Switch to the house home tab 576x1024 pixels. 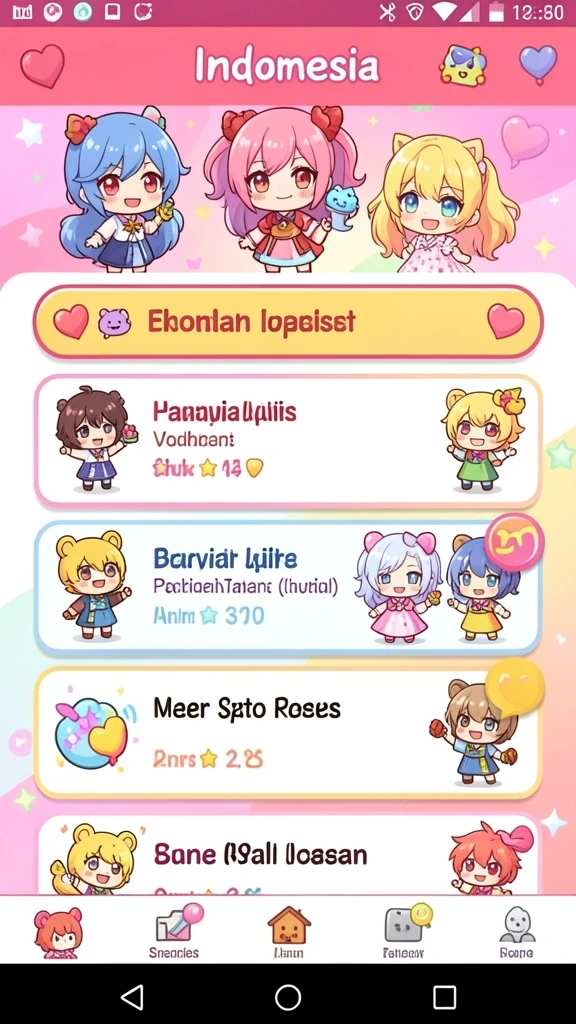pos(288,931)
